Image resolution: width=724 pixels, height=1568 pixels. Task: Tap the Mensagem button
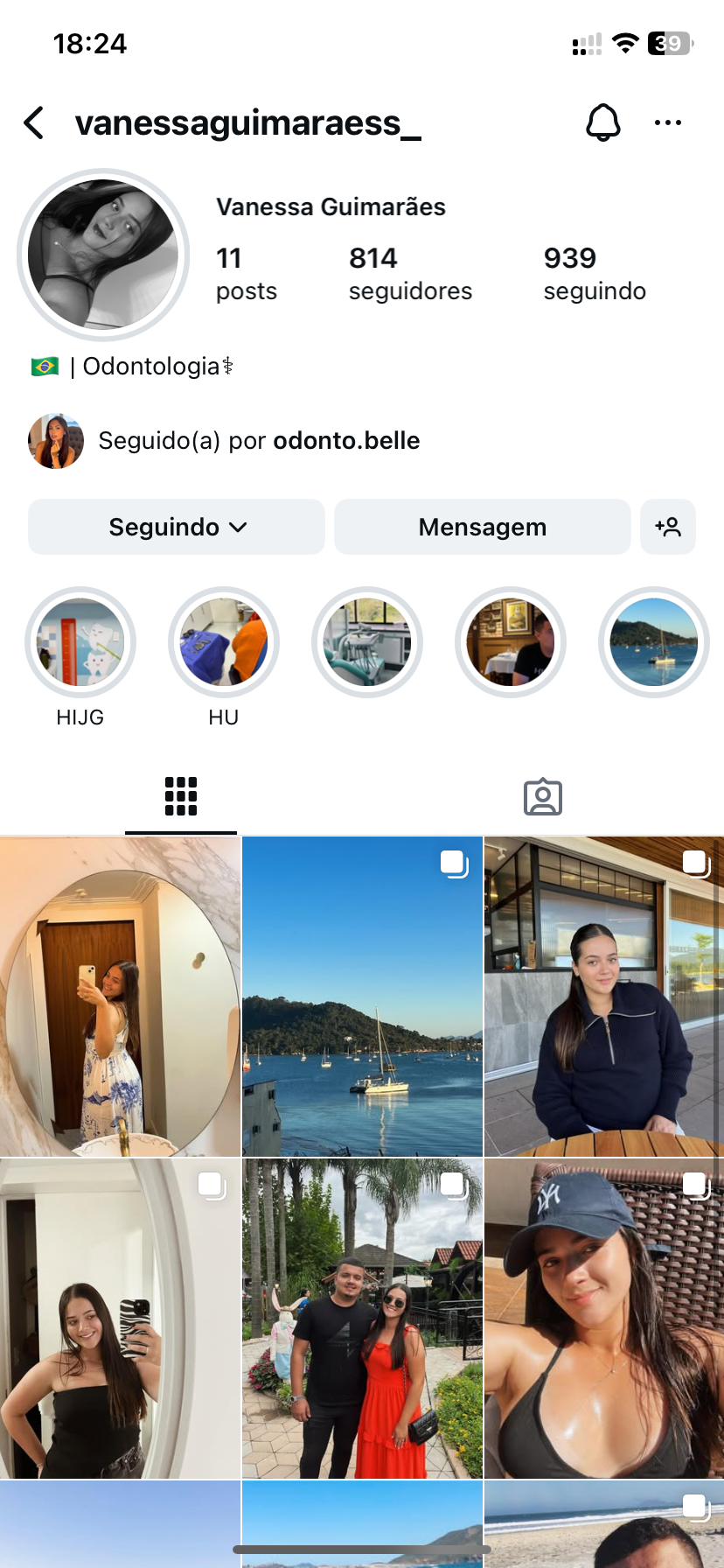482,527
